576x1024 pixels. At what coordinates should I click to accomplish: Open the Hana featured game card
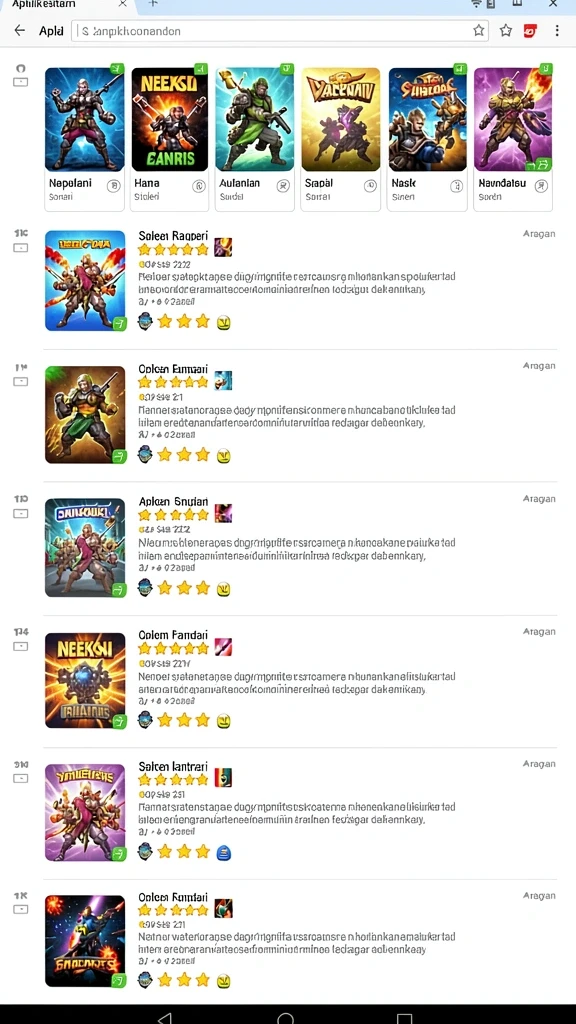170,138
